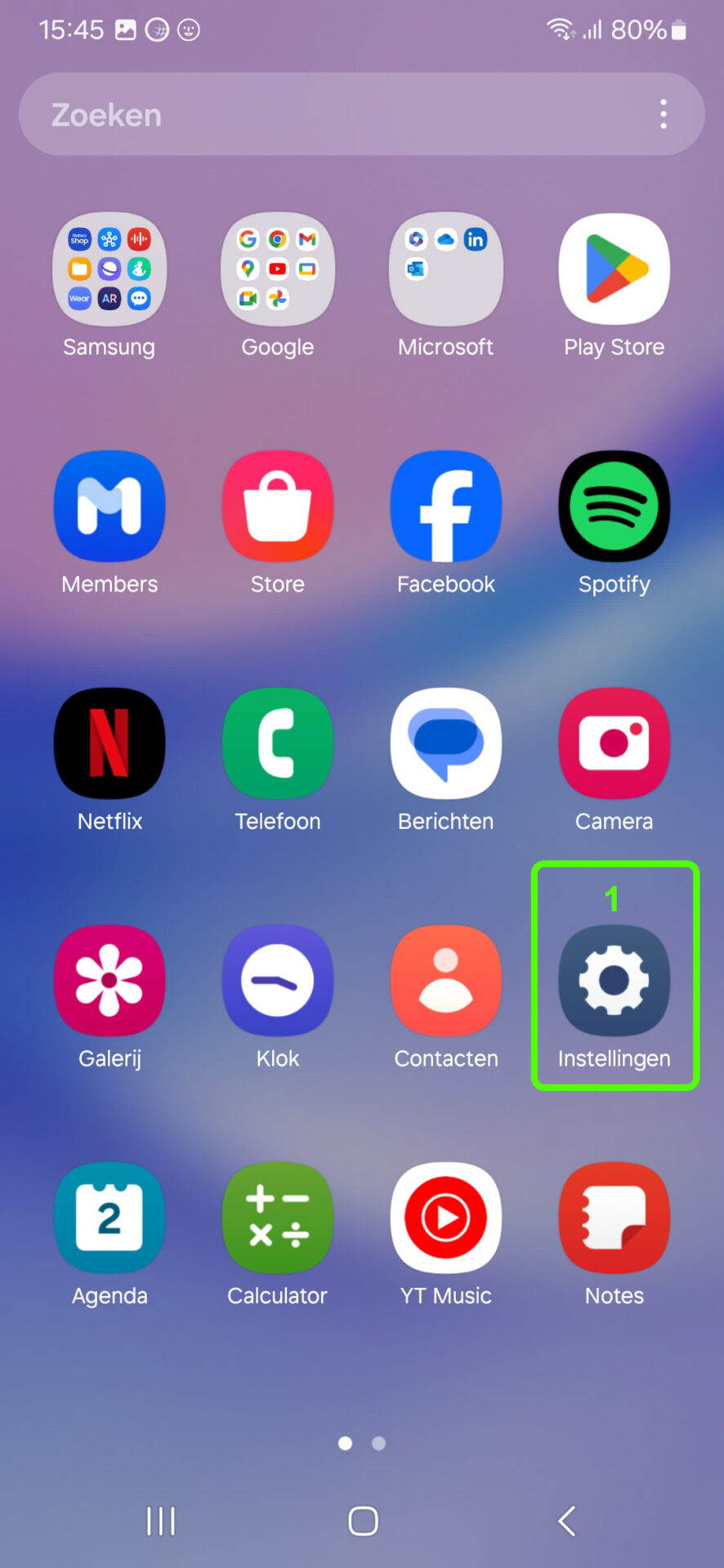Open Contacten
Viewport: 724px width, 1568px height.
tap(446, 980)
